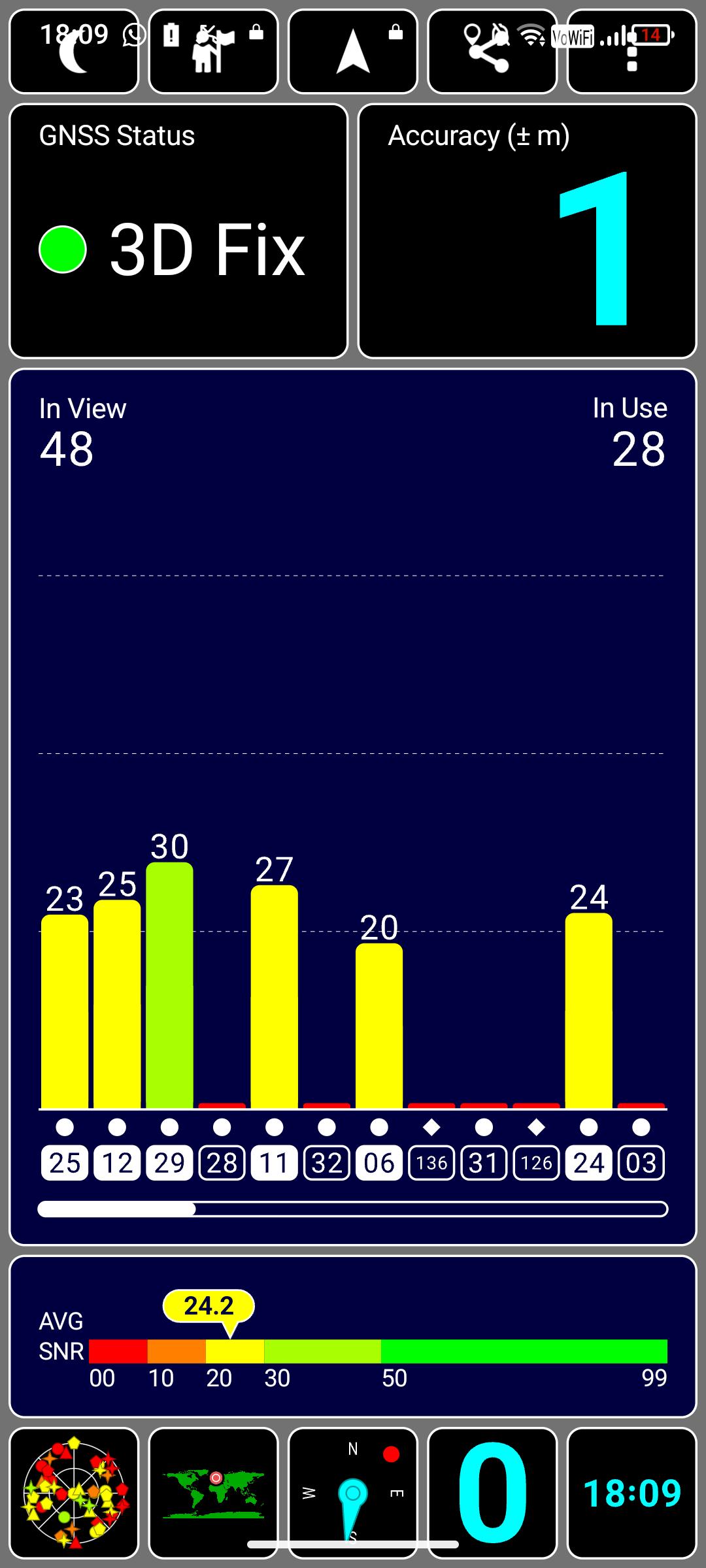The height and width of the screenshot is (1568, 706).
Task: Tap the person with flag button
Action: [213, 52]
